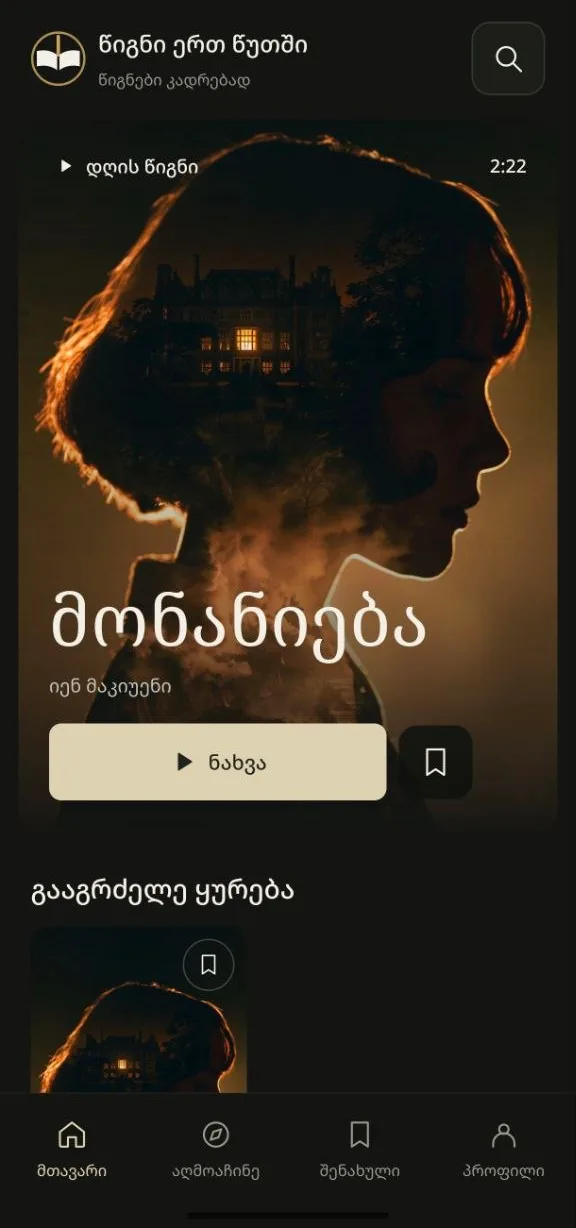Open the featured მონანიება book card

pyautogui.click(x=288, y=474)
